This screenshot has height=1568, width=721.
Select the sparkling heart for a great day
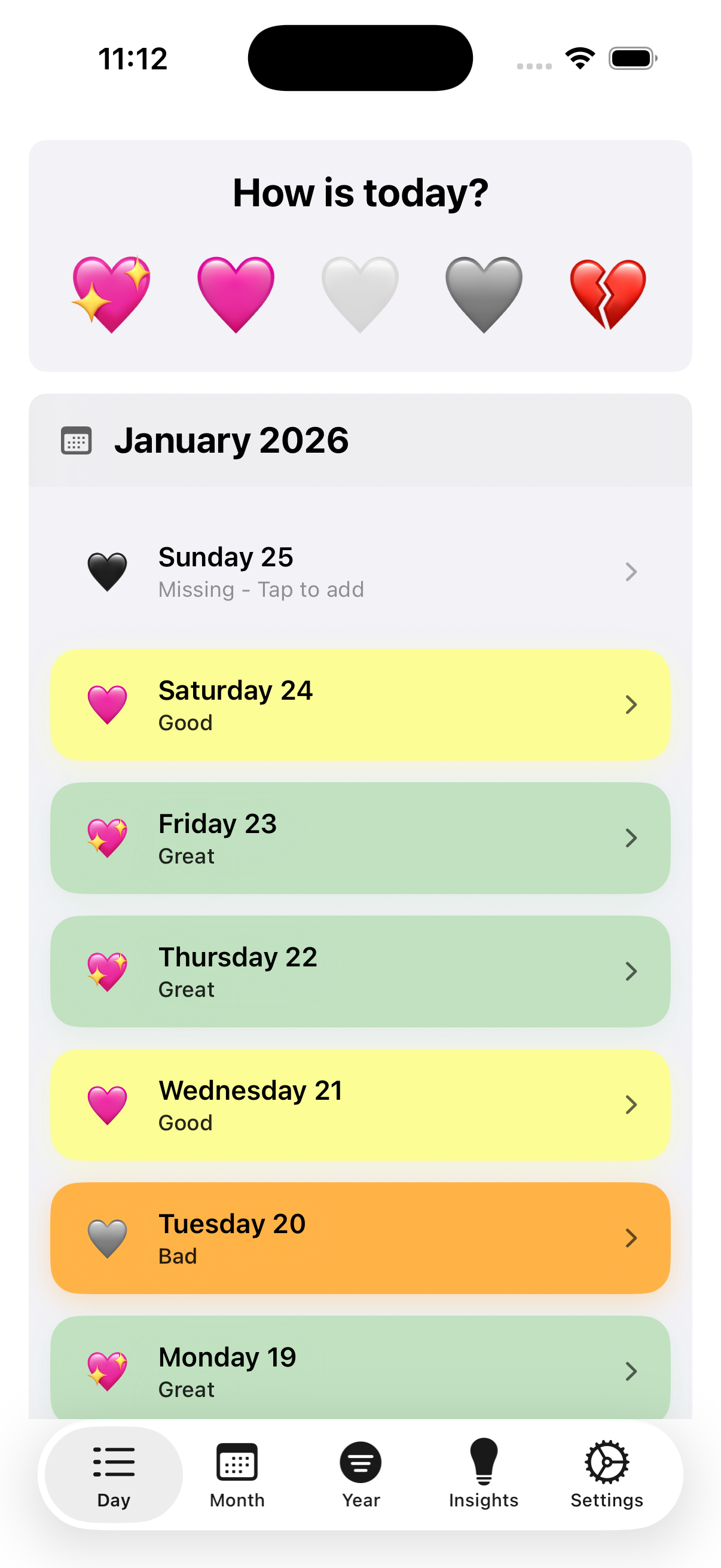[111, 294]
